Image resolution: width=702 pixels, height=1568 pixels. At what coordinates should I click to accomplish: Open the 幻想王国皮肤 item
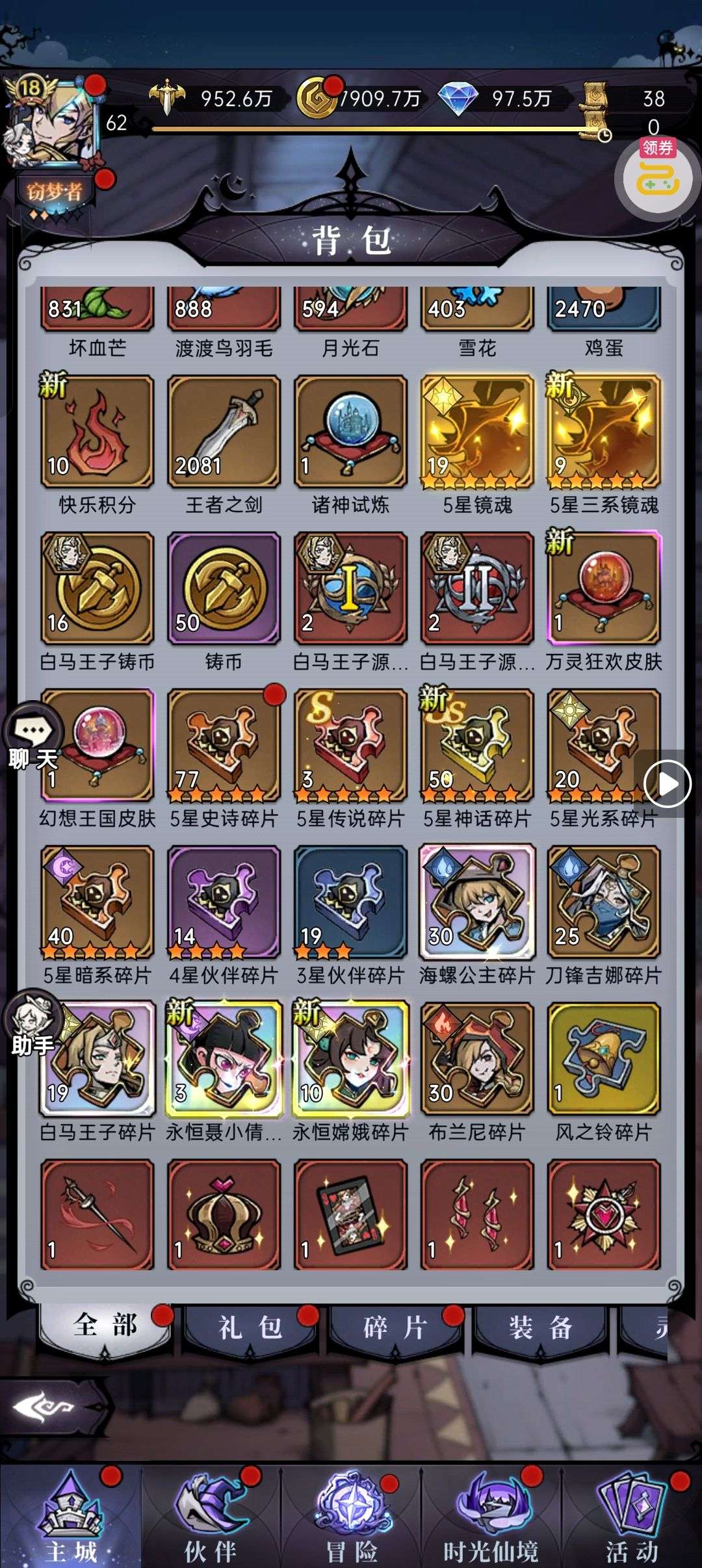(x=97, y=745)
